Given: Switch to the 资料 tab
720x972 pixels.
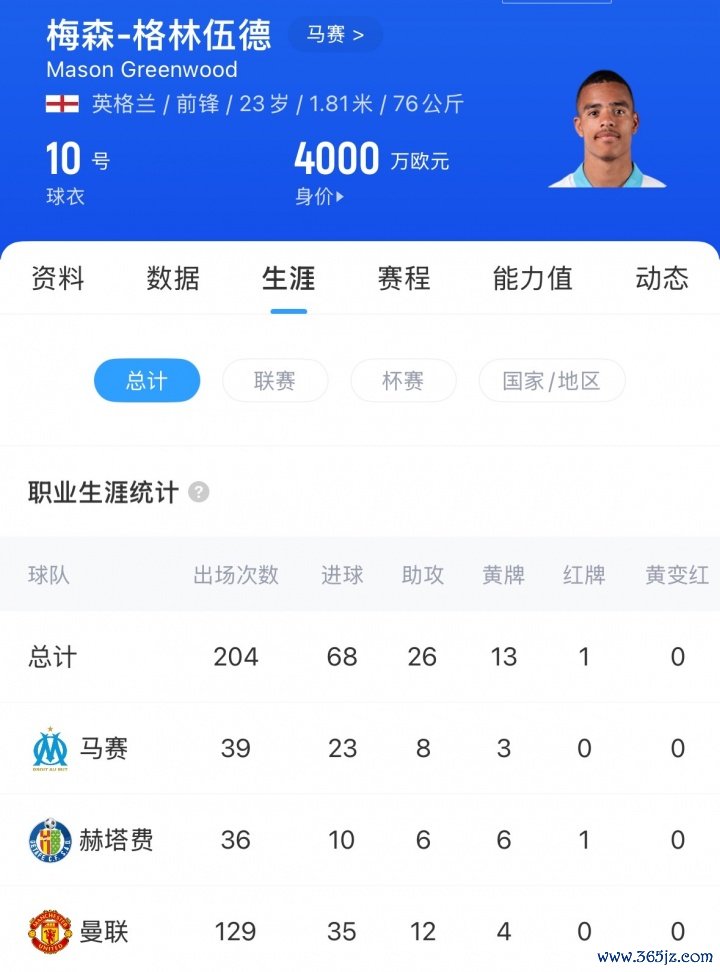Looking at the screenshot, I should (58, 278).
